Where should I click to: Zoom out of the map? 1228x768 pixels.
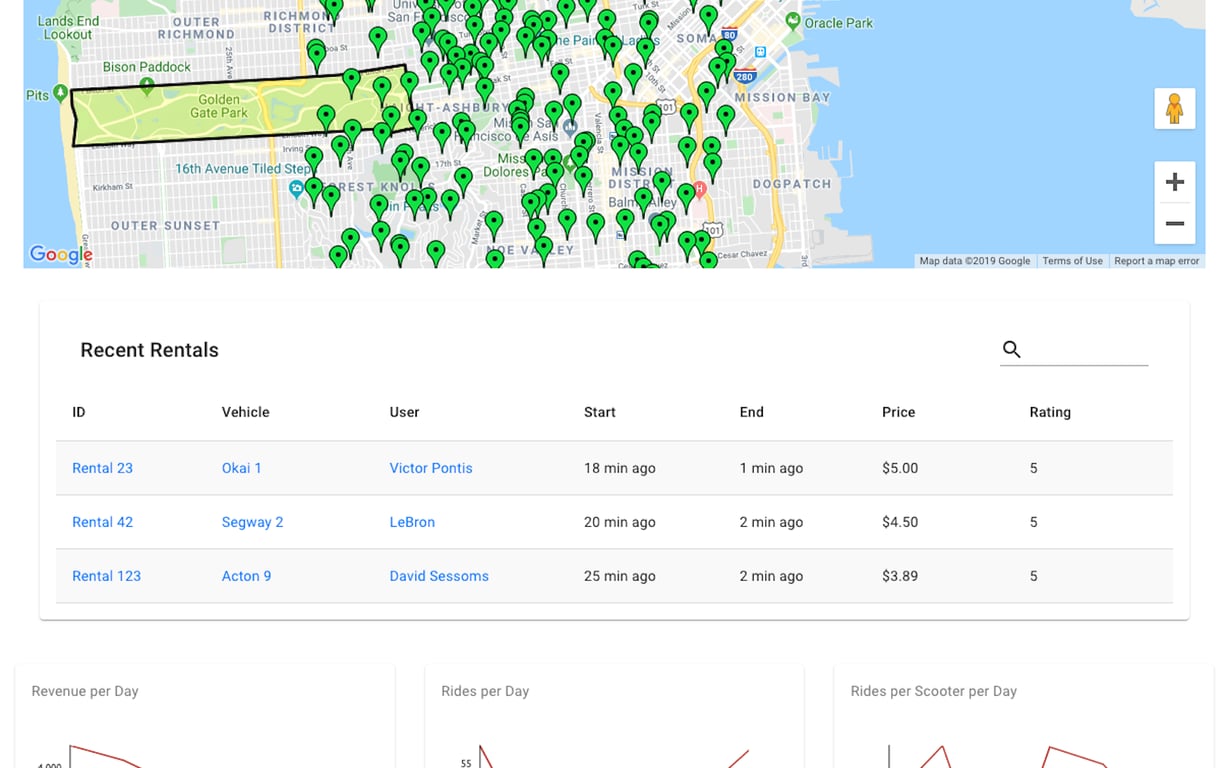pyautogui.click(x=1175, y=223)
